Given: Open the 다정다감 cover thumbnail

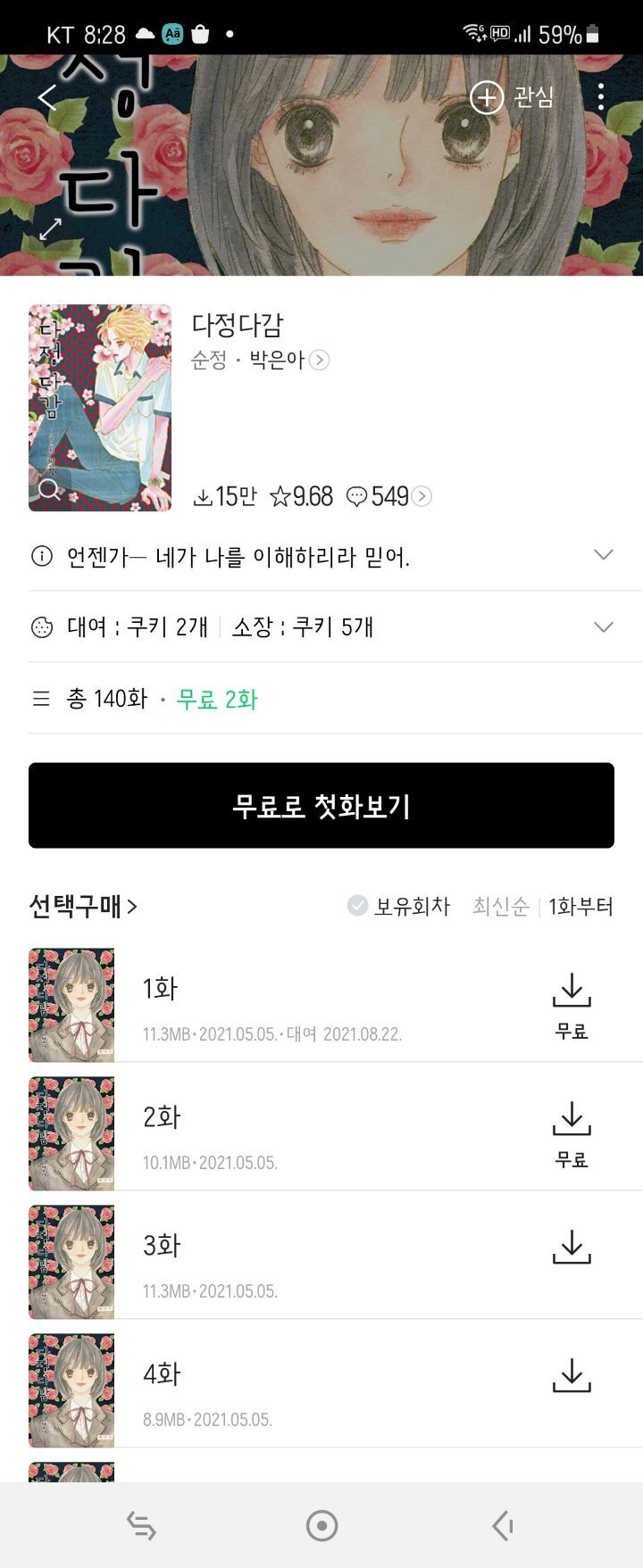Looking at the screenshot, I should [100, 408].
